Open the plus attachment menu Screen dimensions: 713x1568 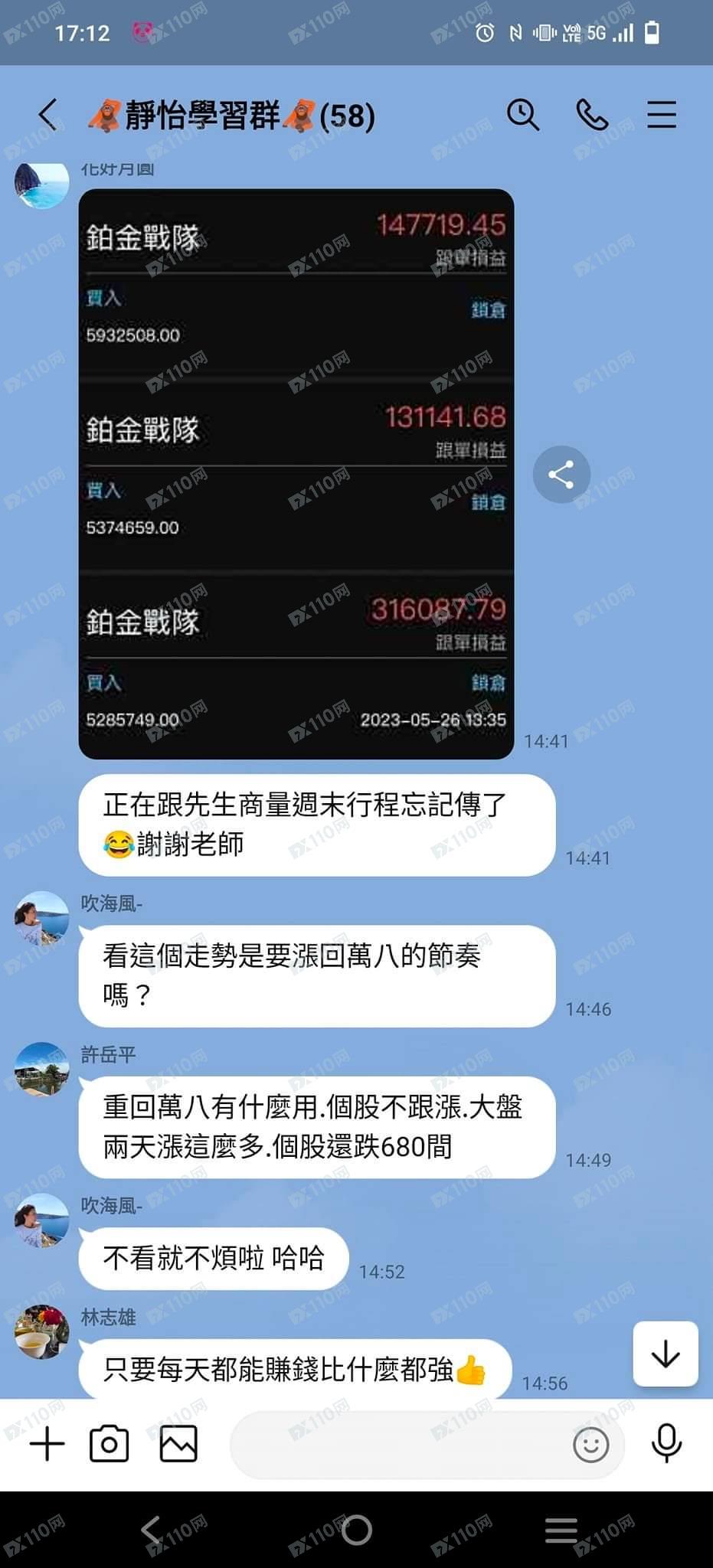coord(47,1445)
